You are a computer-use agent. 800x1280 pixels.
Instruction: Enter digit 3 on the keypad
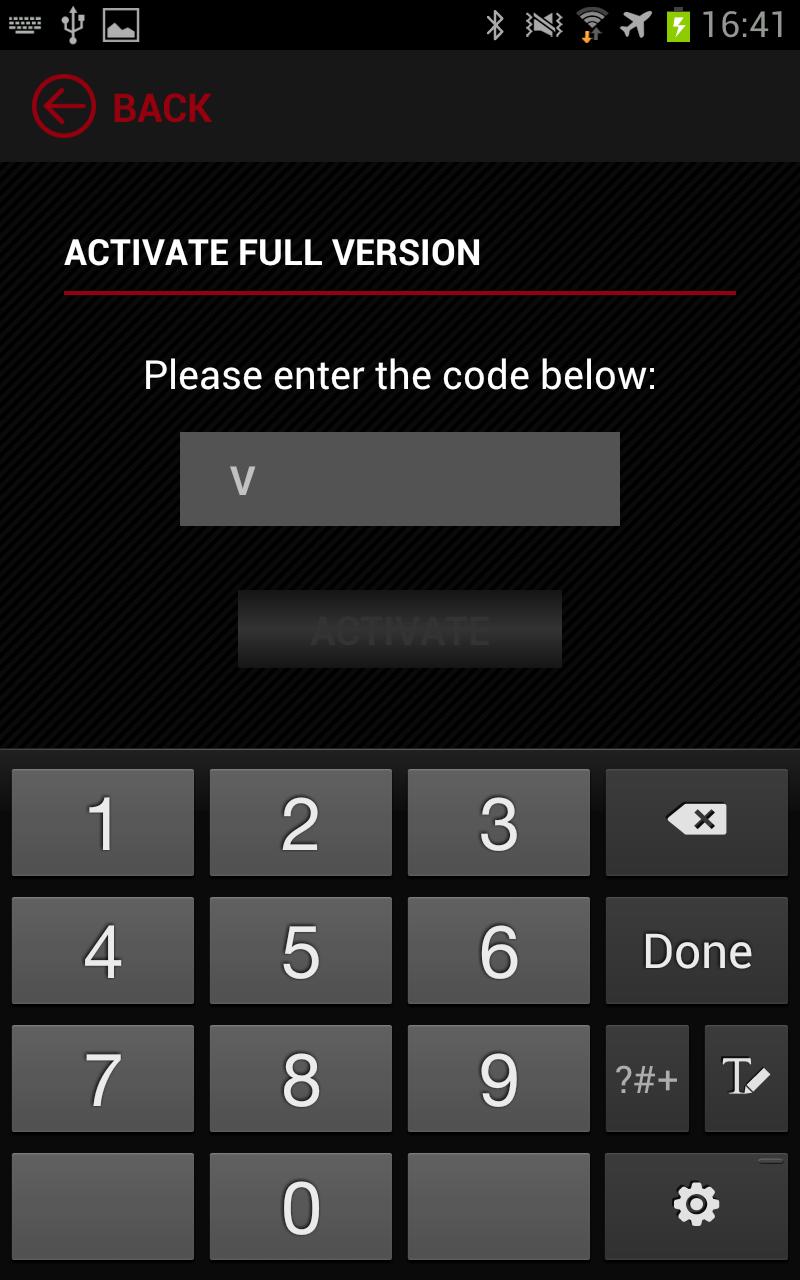tap(499, 823)
